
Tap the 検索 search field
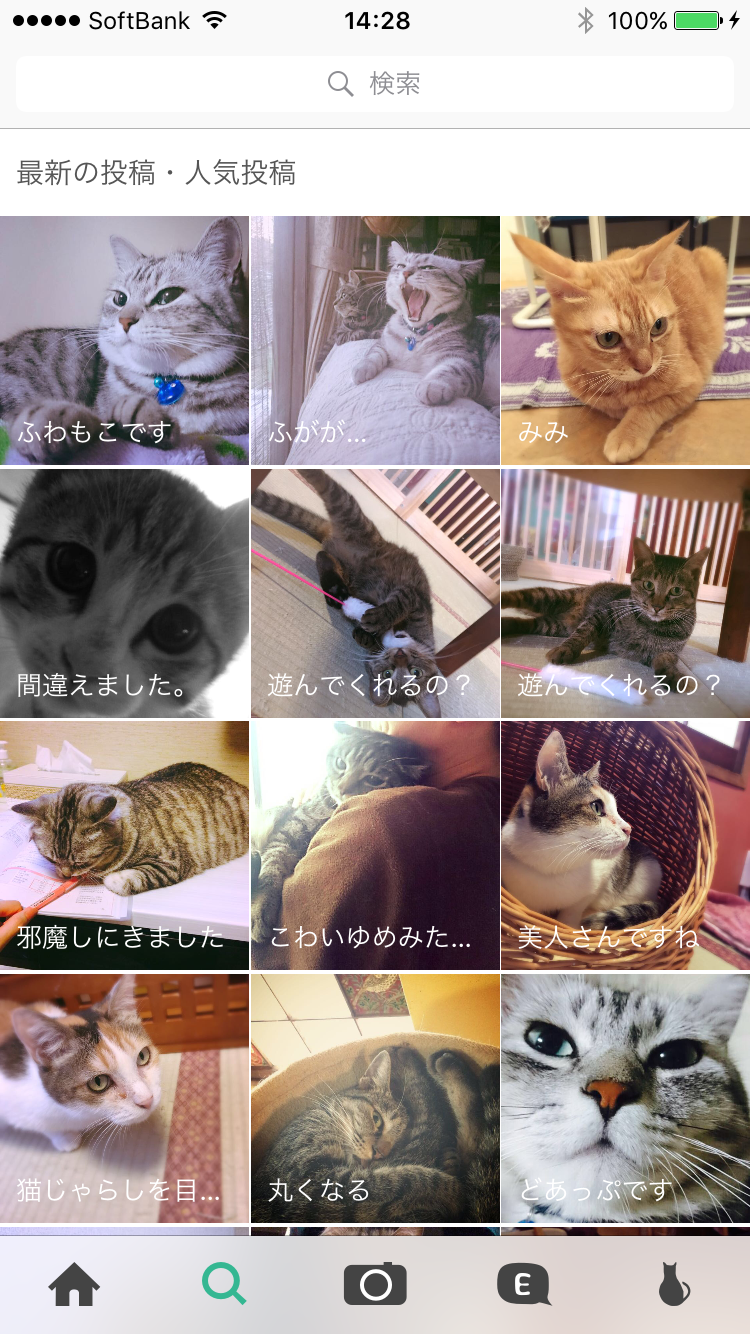click(374, 84)
